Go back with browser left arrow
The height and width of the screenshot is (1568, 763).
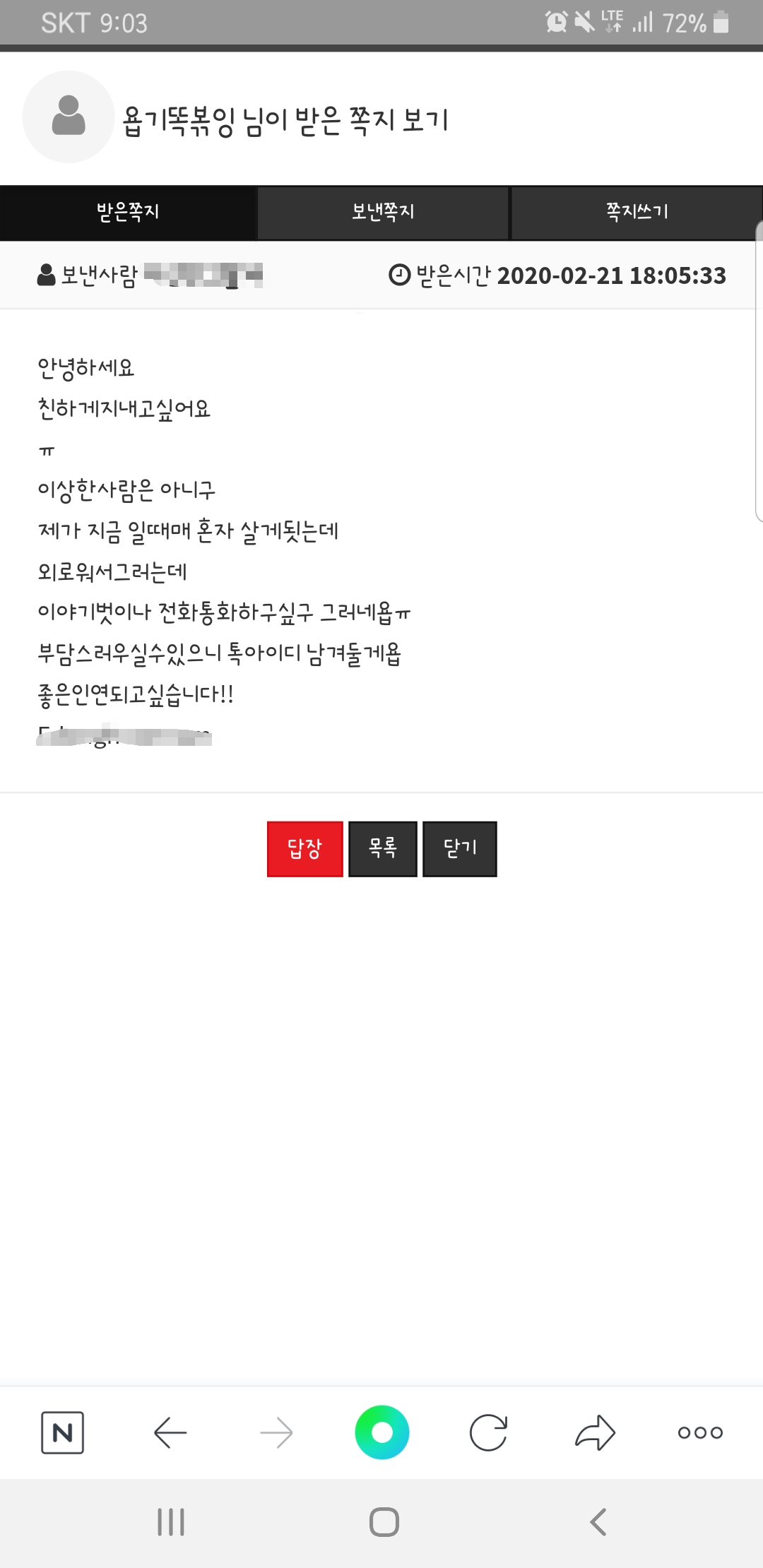[170, 1433]
